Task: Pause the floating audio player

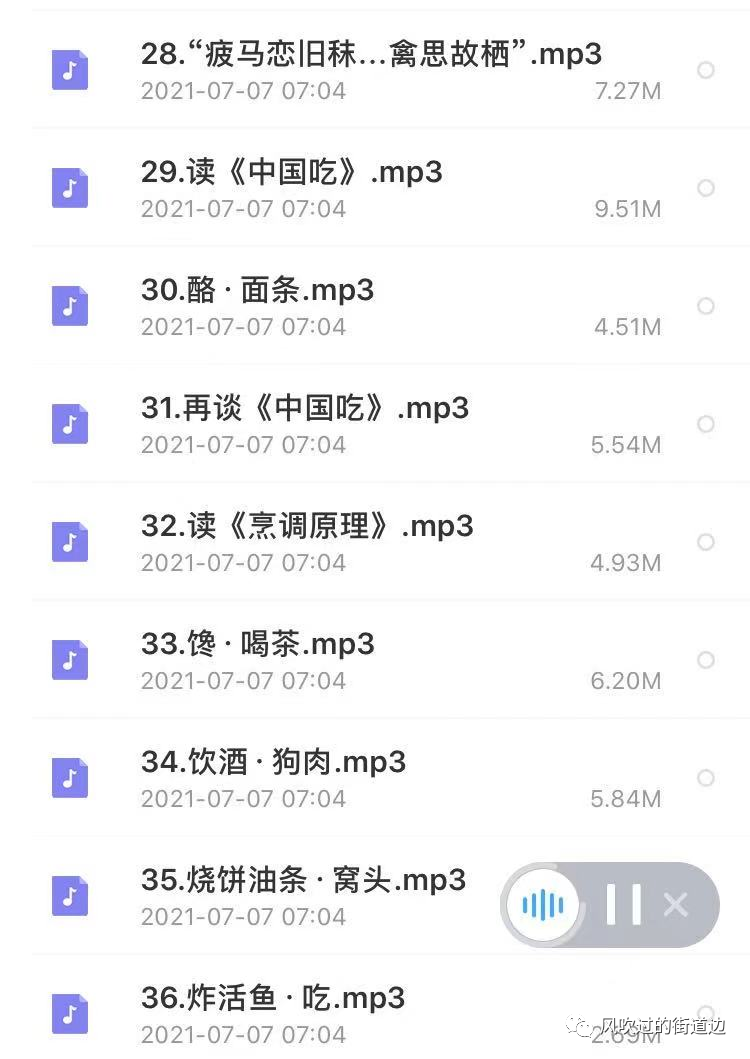Action: pos(623,905)
